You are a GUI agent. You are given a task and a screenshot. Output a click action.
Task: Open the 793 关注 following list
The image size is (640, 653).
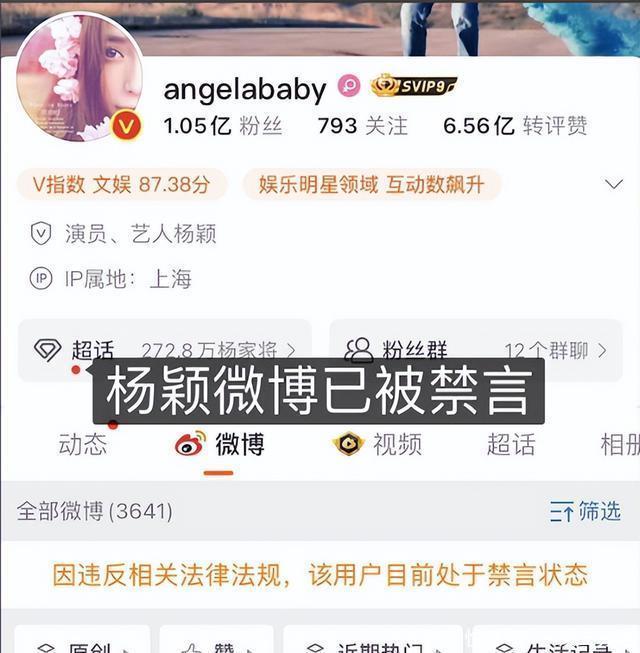pos(362,126)
